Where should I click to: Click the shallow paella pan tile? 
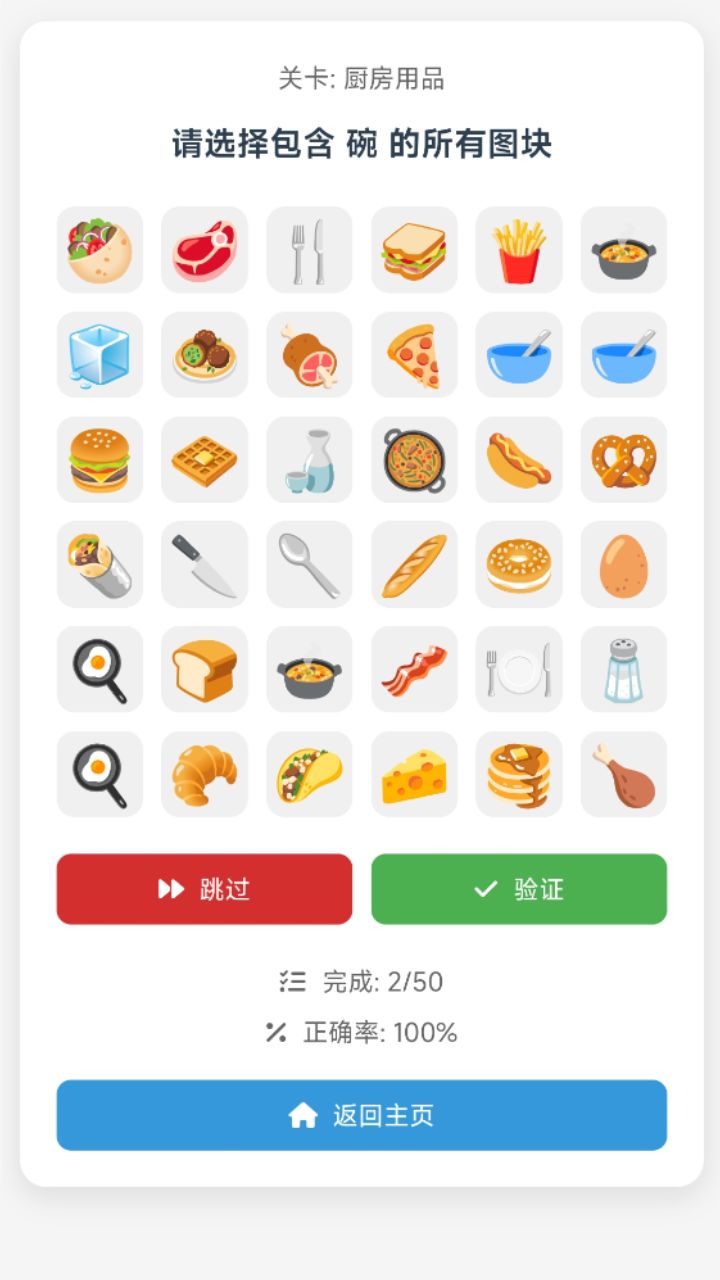click(x=414, y=460)
